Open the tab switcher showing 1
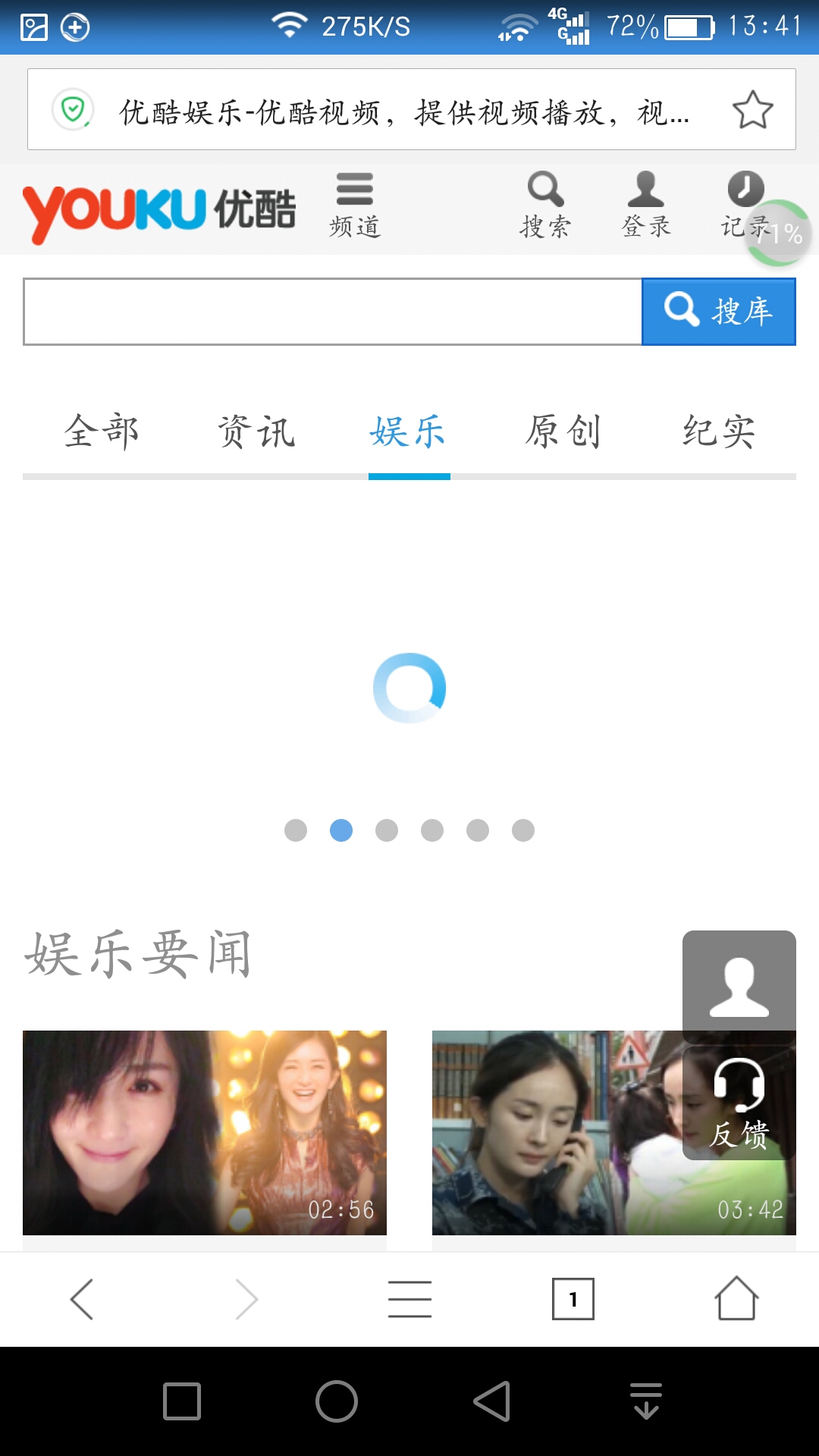Viewport: 819px width, 1456px height. [x=573, y=1297]
